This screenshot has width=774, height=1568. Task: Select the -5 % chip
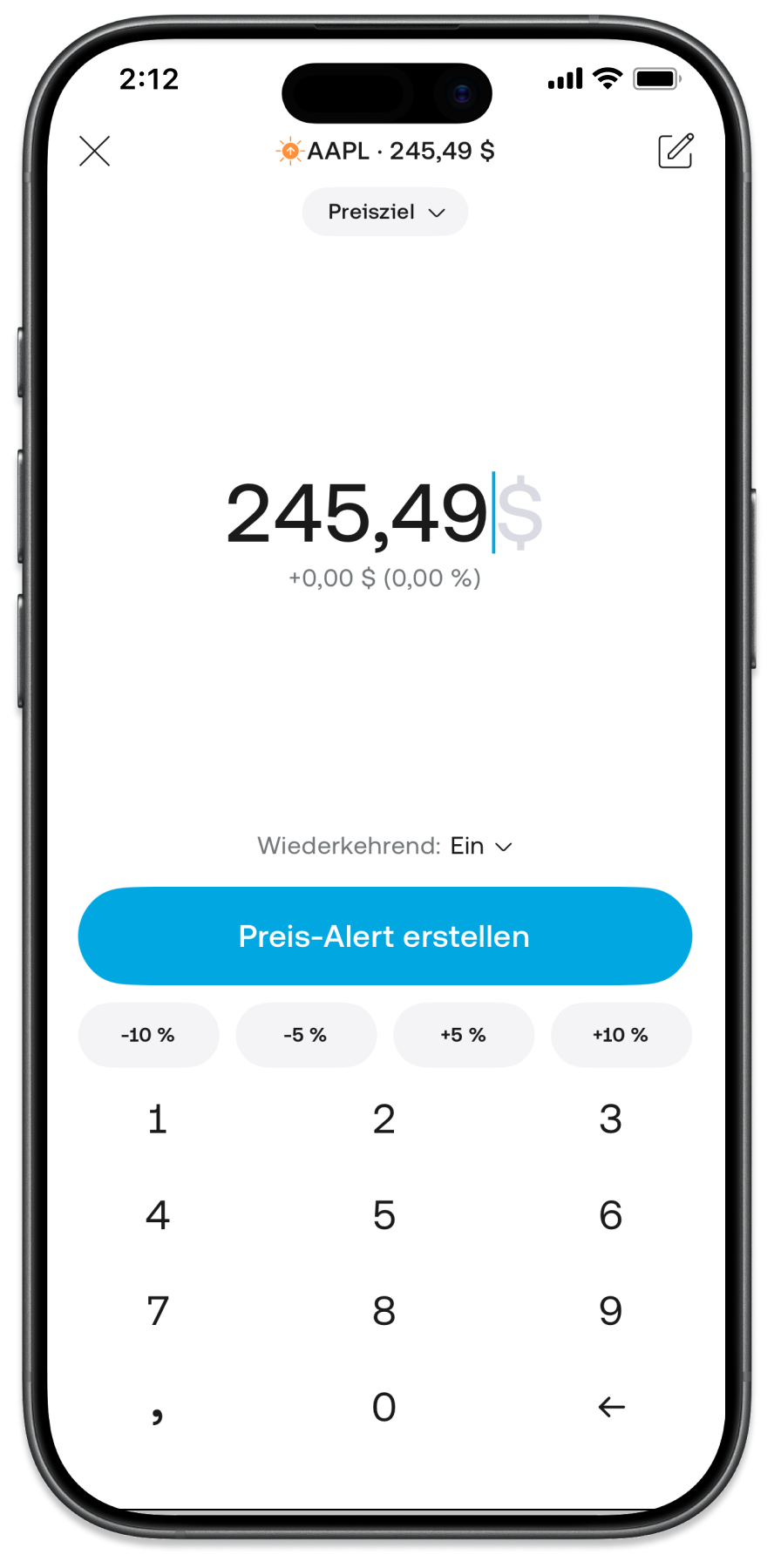[x=306, y=1035]
